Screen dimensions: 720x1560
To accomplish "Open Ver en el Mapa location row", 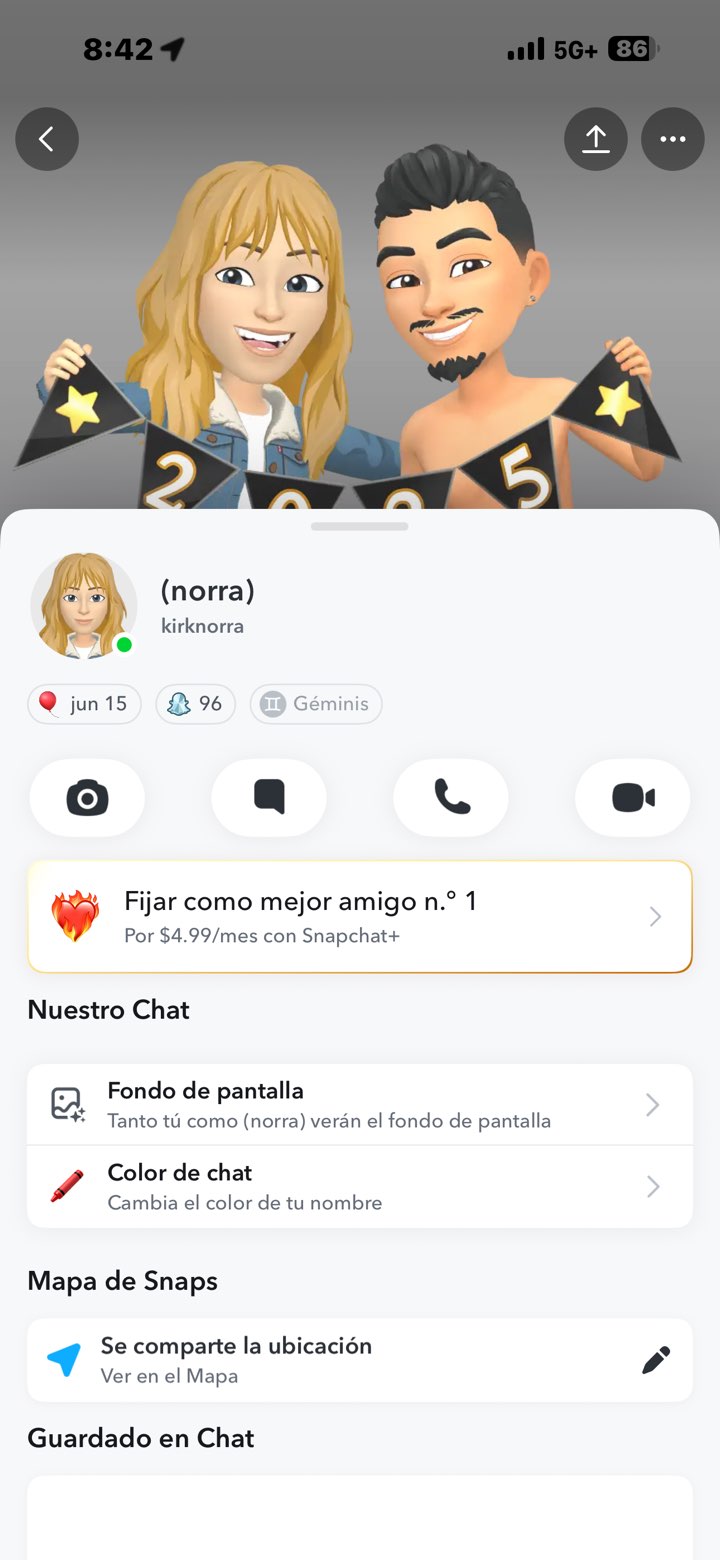I will point(300,1360).
